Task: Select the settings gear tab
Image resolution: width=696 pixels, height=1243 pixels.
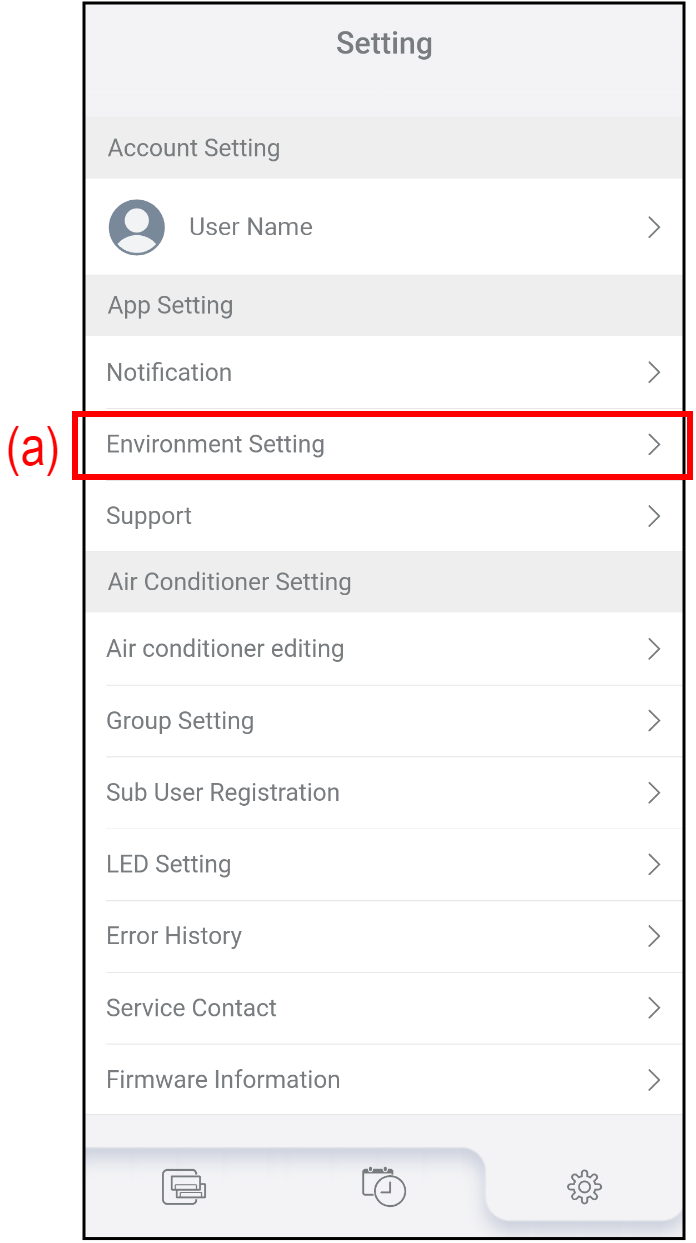Action: coord(584,1187)
